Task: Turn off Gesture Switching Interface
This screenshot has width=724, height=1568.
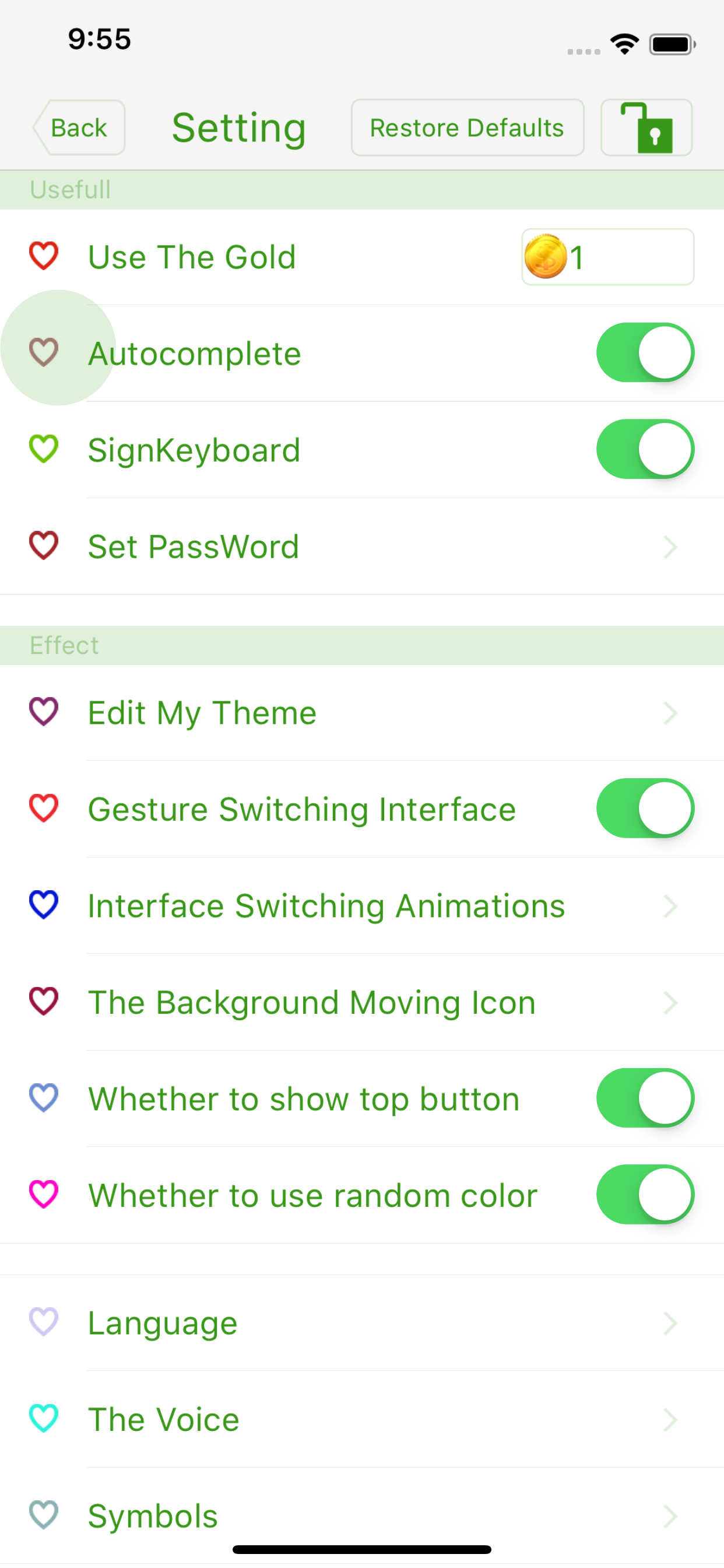Action: 645,808
